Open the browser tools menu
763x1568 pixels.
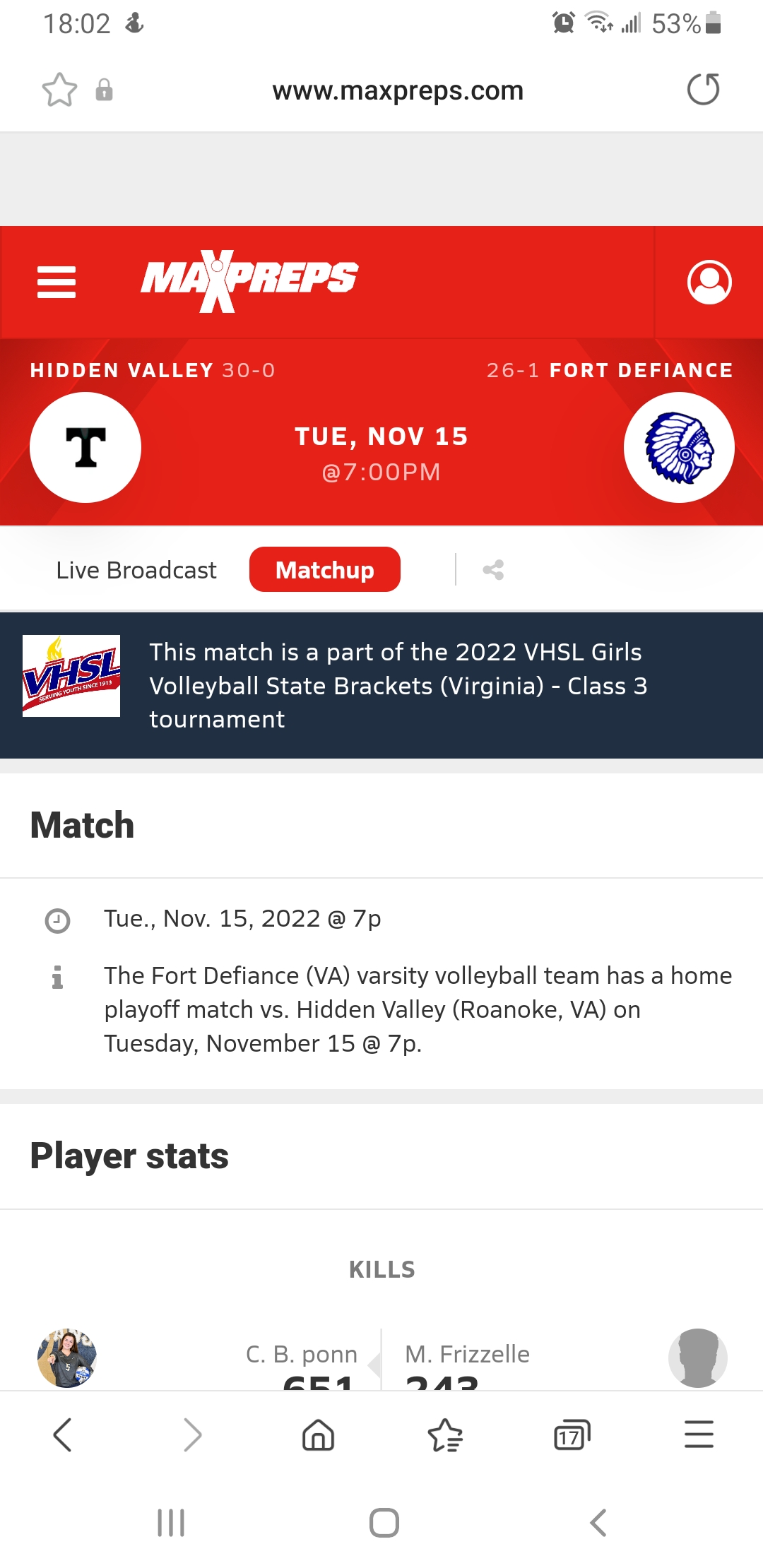pos(699,1435)
